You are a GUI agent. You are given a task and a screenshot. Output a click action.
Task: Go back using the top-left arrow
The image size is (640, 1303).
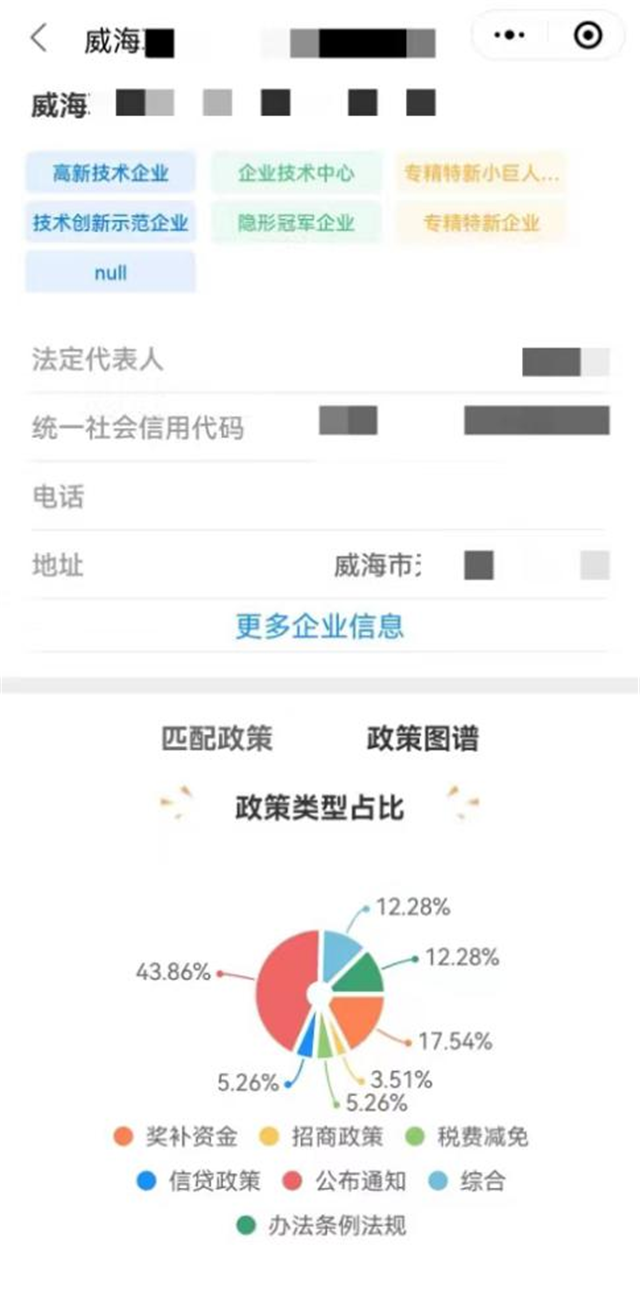pos(39,39)
